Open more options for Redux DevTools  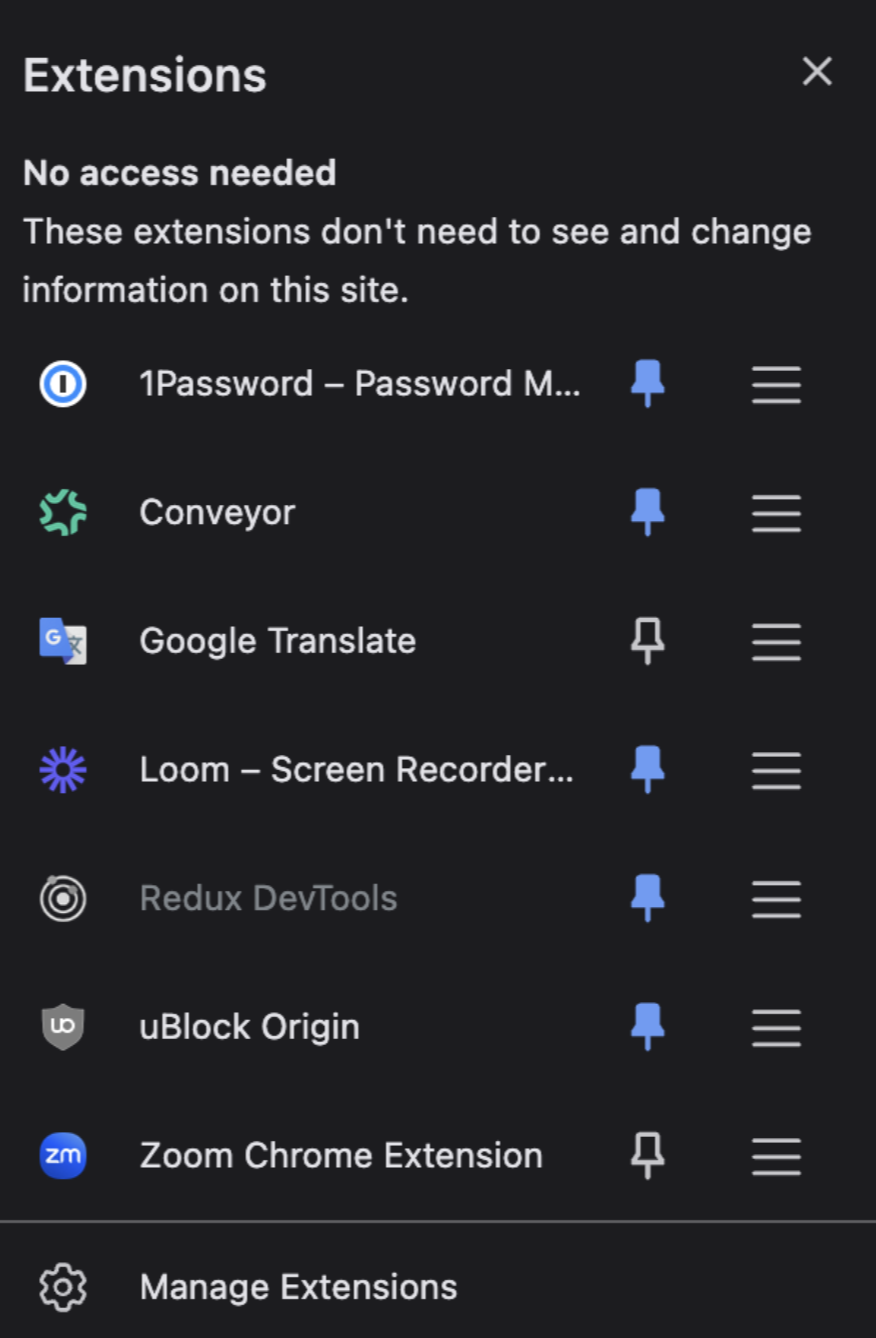point(776,899)
